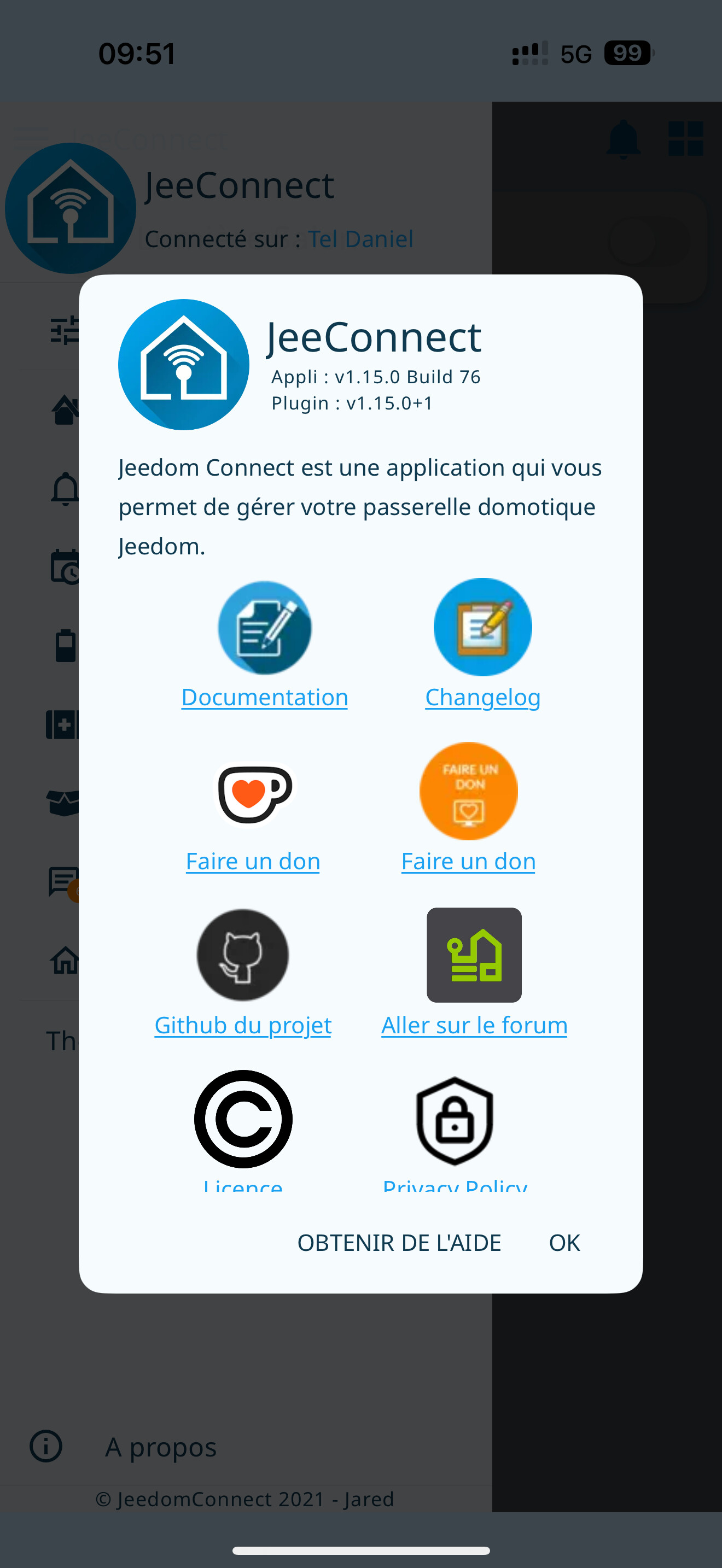
Task: View the Changelog
Action: (483, 698)
